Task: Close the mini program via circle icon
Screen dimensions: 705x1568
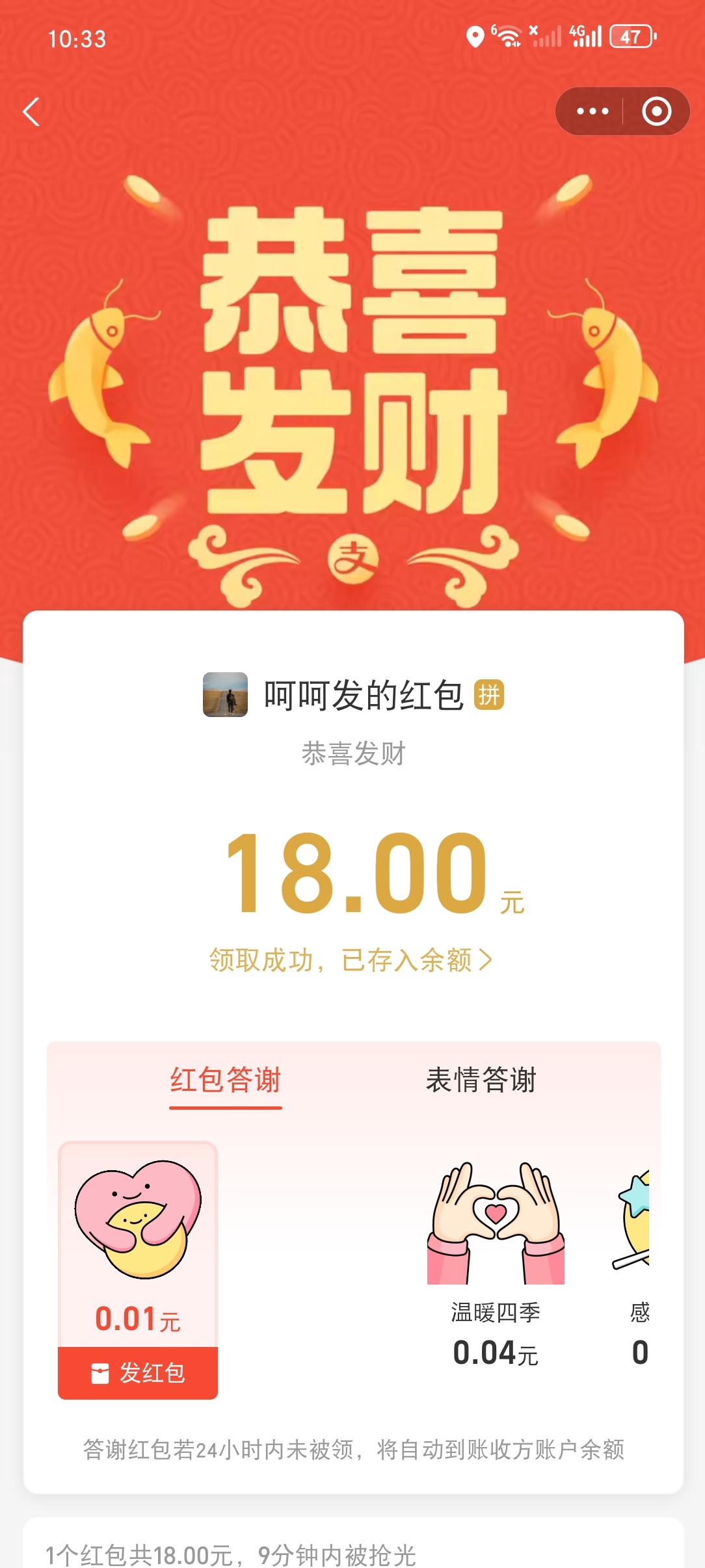Action: [656, 111]
